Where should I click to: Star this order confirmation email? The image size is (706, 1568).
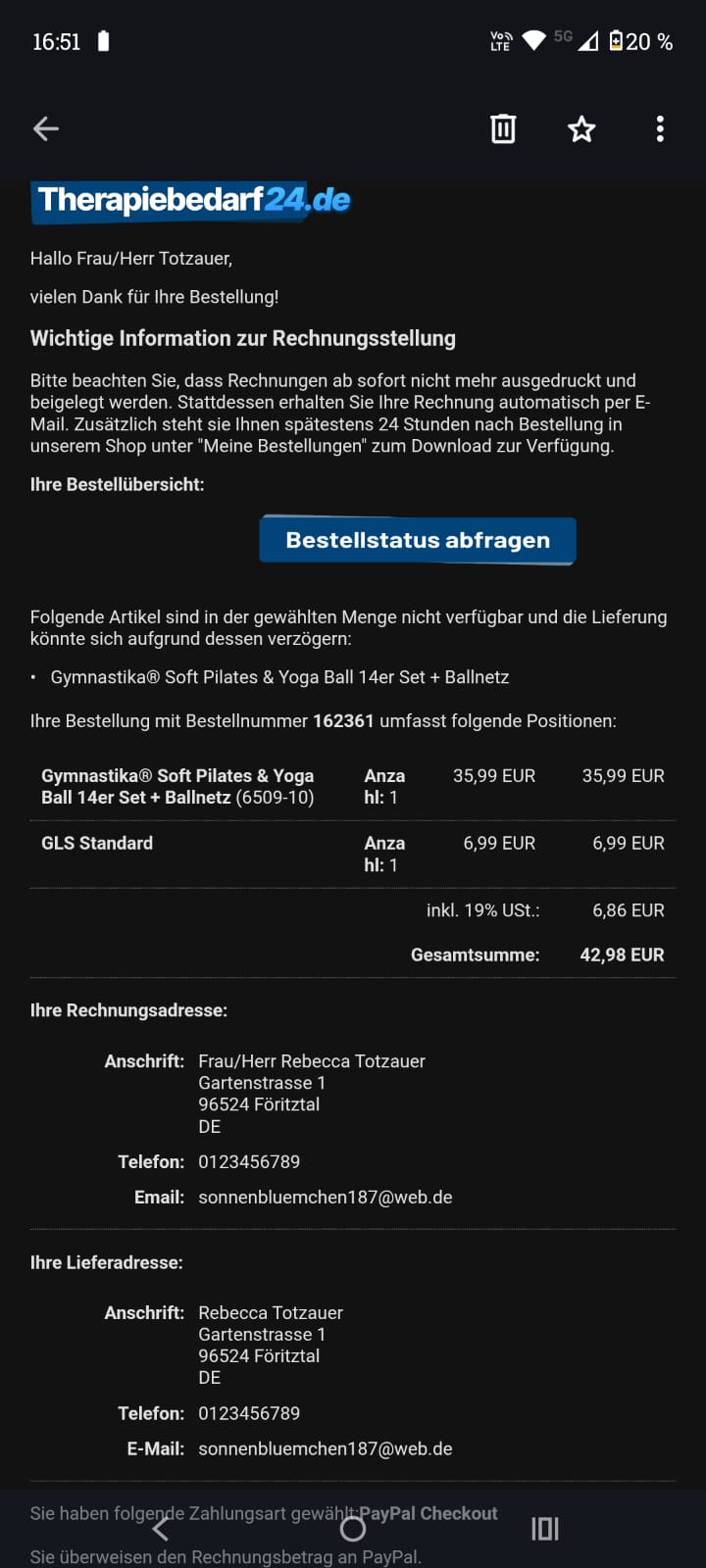coord(581,128)
